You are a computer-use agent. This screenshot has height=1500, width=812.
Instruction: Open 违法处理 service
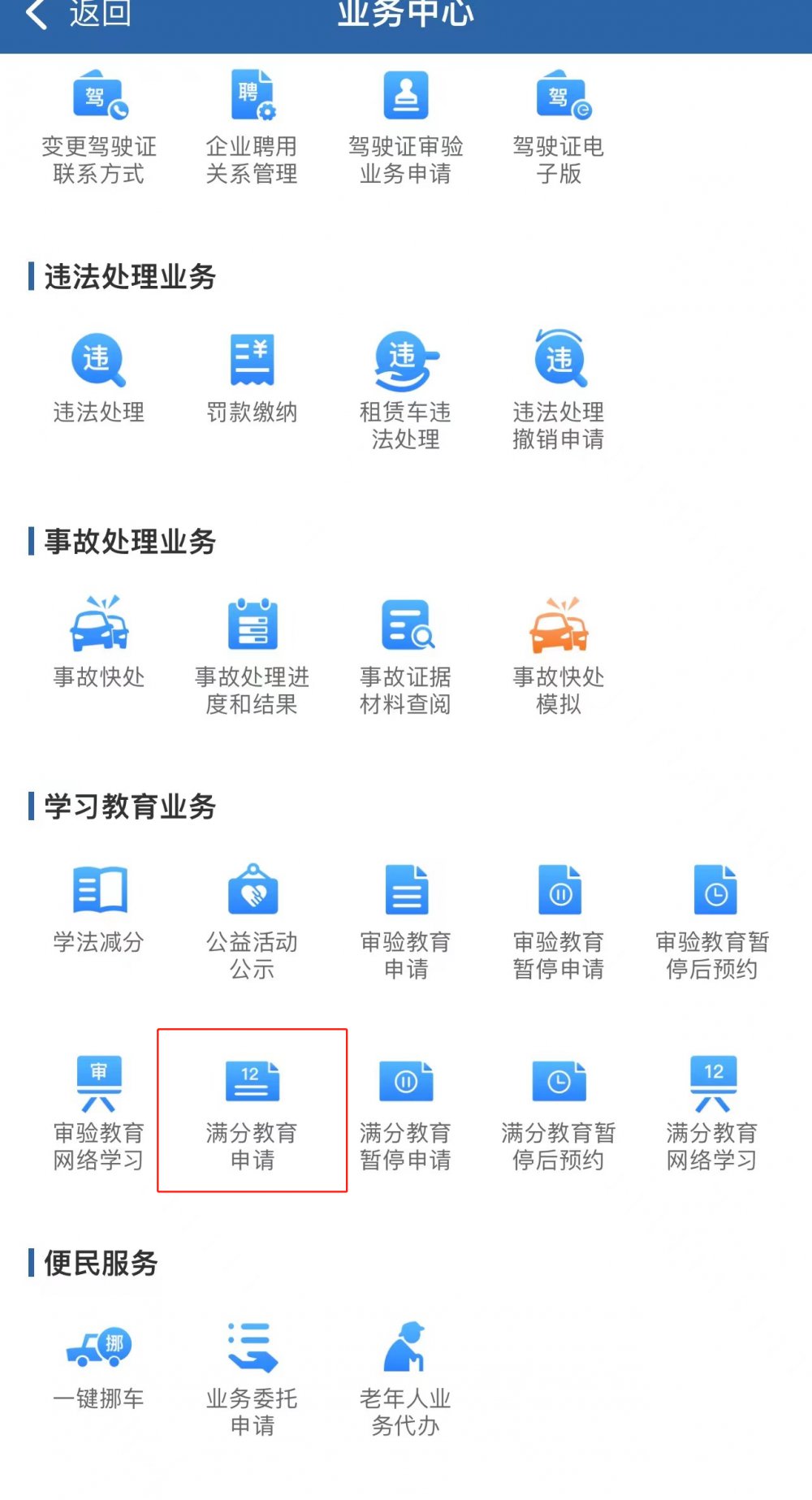(x=99, y=378)
